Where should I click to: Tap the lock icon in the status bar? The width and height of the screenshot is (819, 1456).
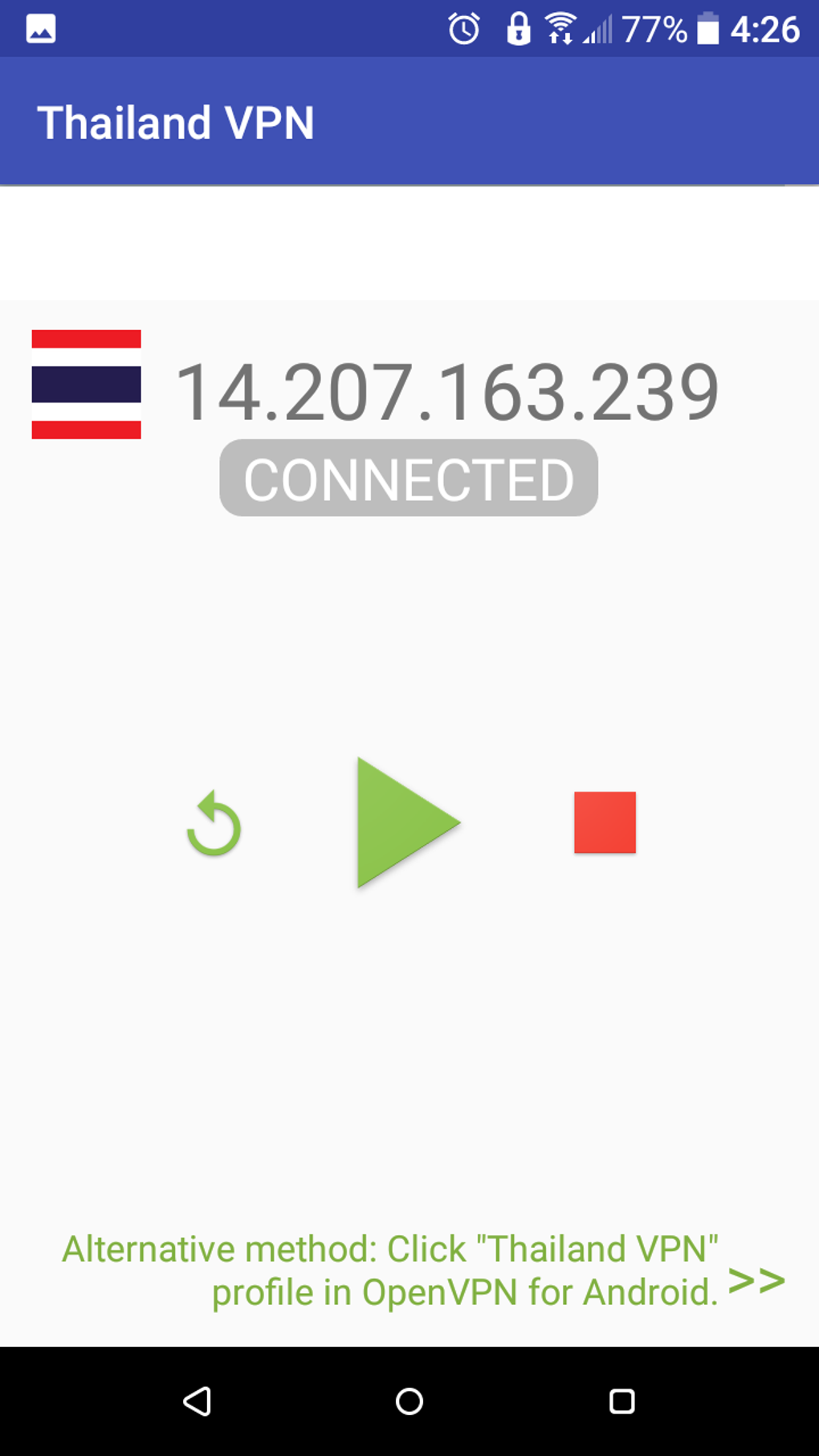(517, 28)
